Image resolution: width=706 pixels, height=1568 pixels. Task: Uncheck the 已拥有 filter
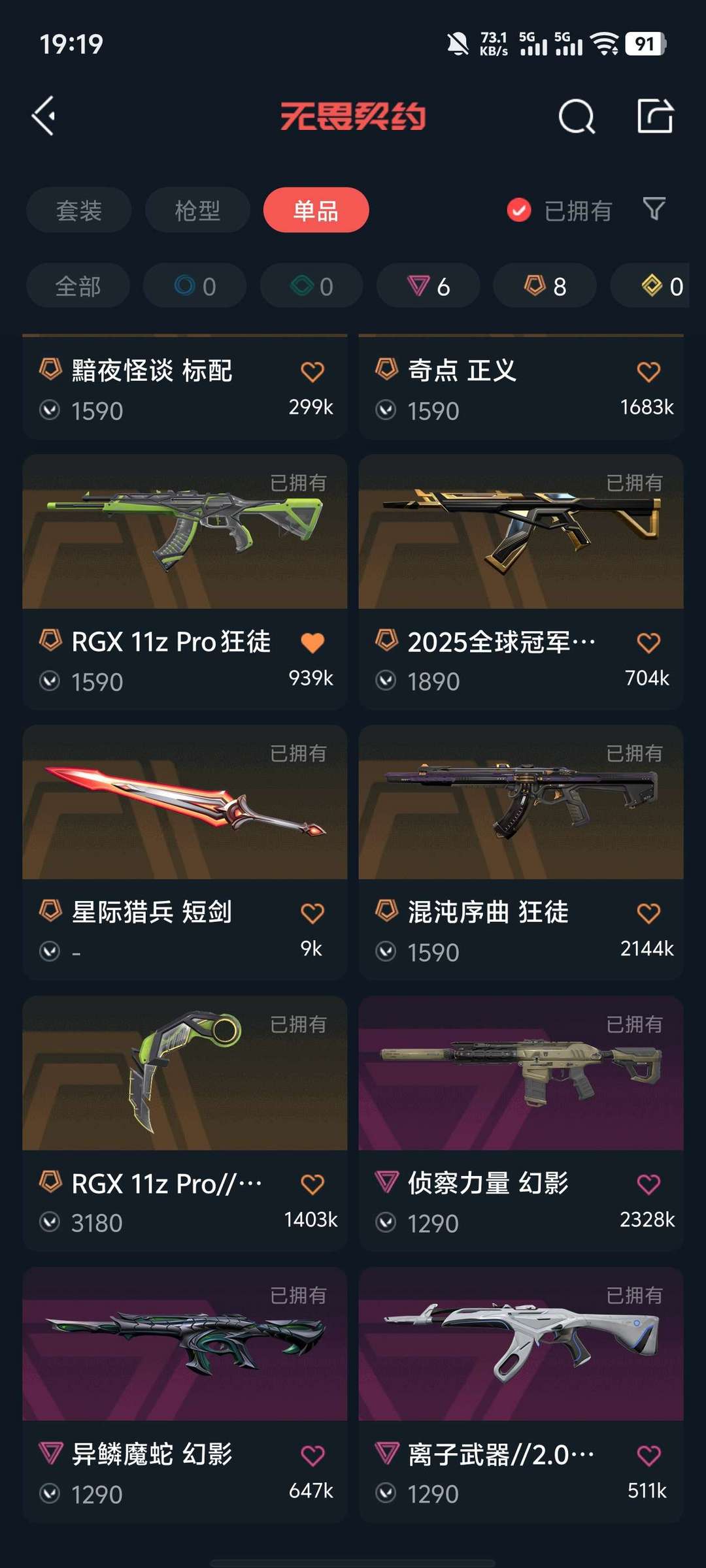[x=520, y=210]
